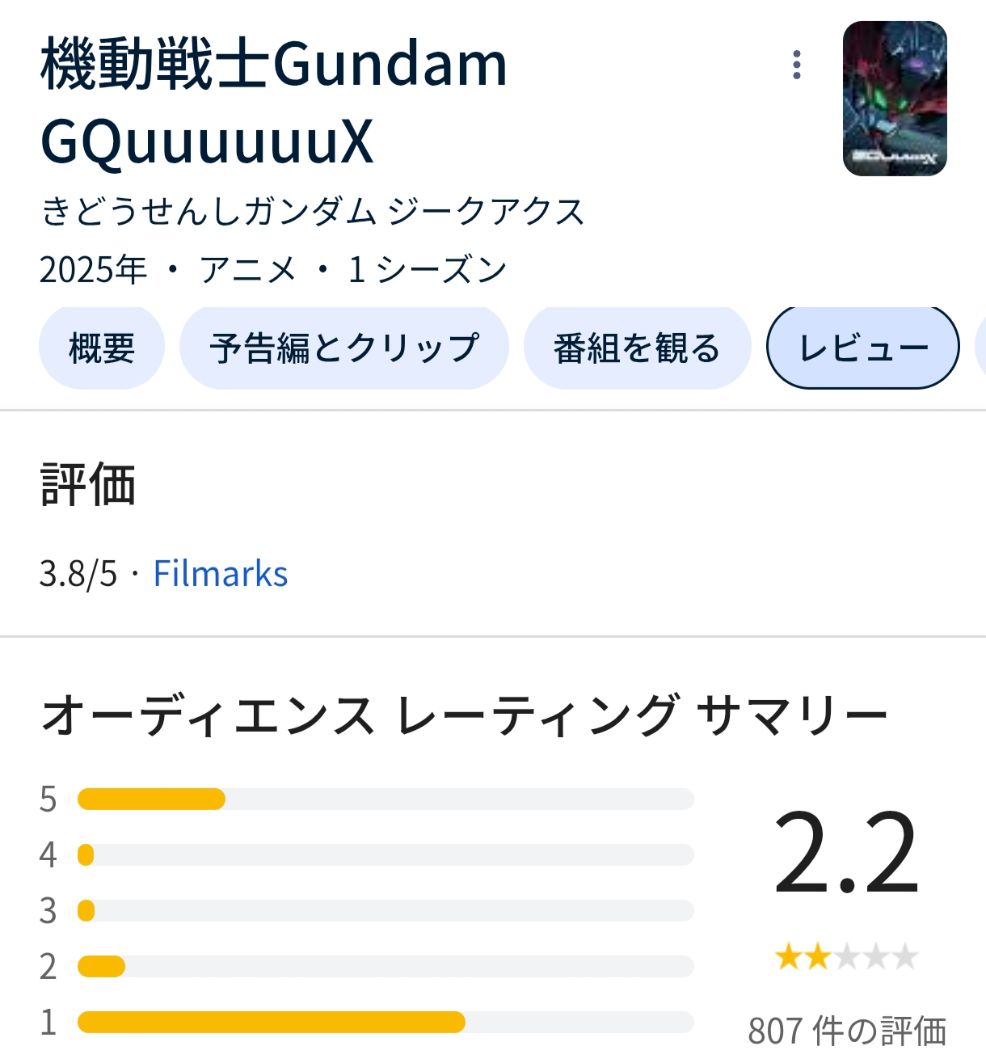Select the 予告編とクリップ chip
This screenshot has height=1063, width=986.
coord(344,348)
